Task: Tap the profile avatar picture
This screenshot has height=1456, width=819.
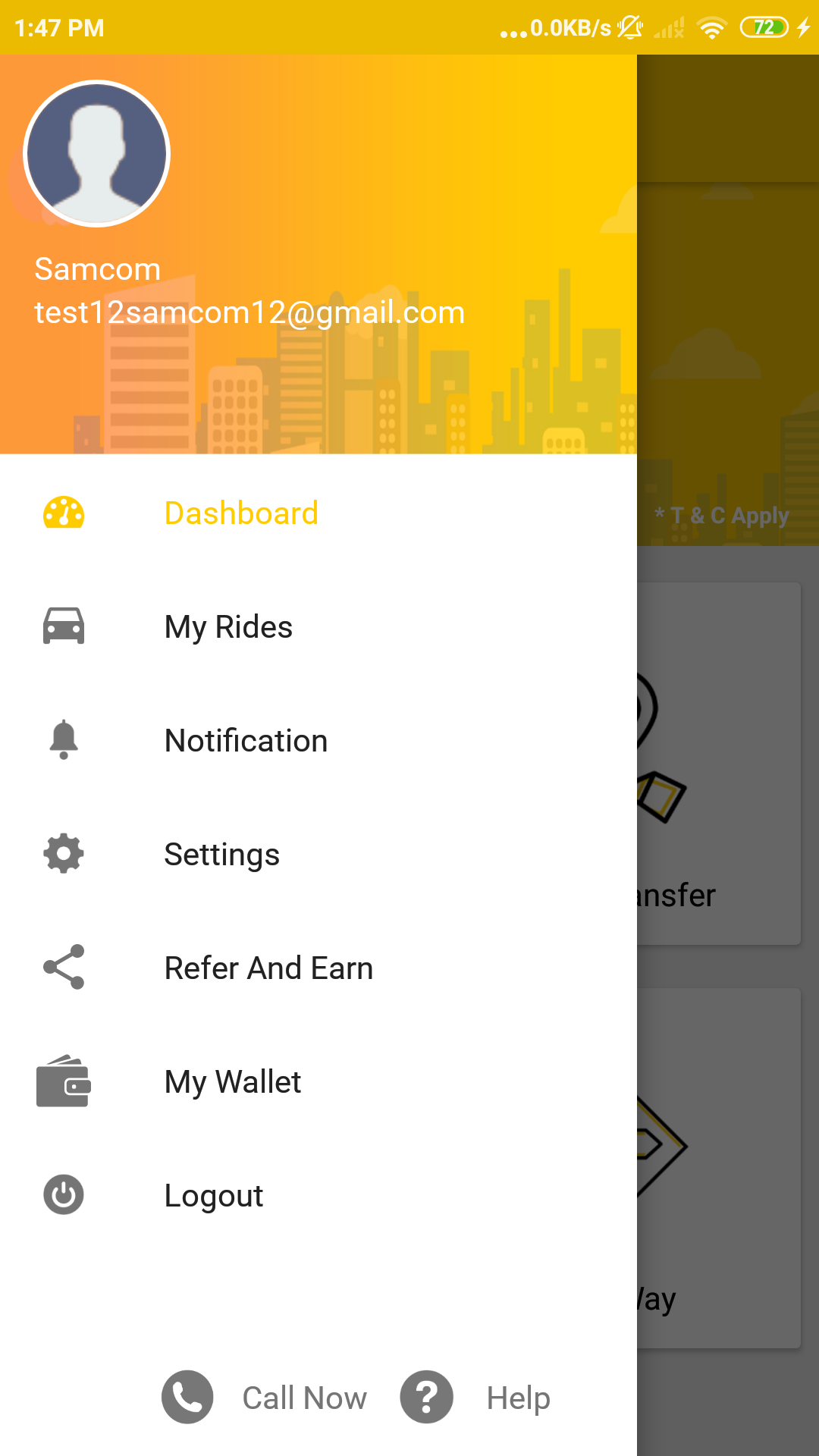Action: (97, 154)
